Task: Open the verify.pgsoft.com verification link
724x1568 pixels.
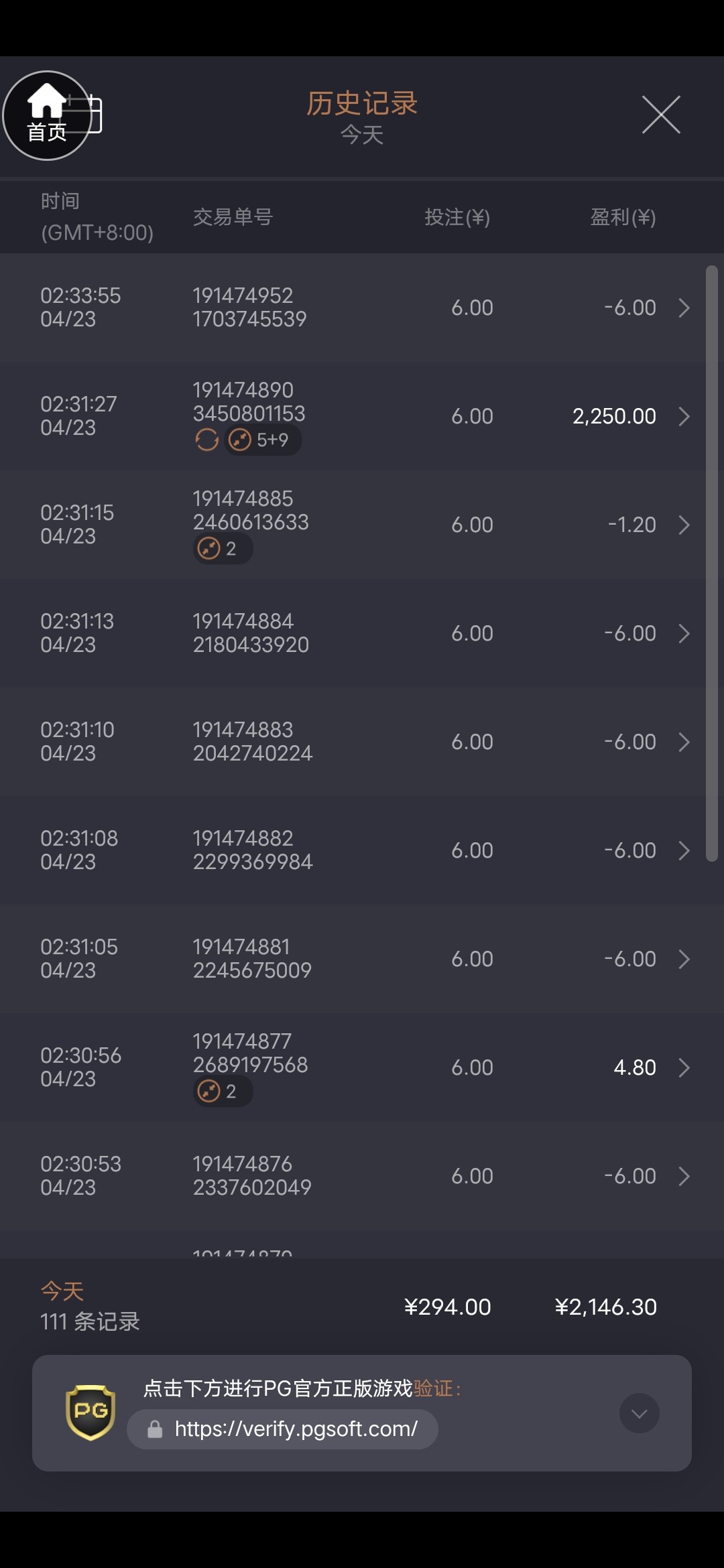Action: (283, 1429)
